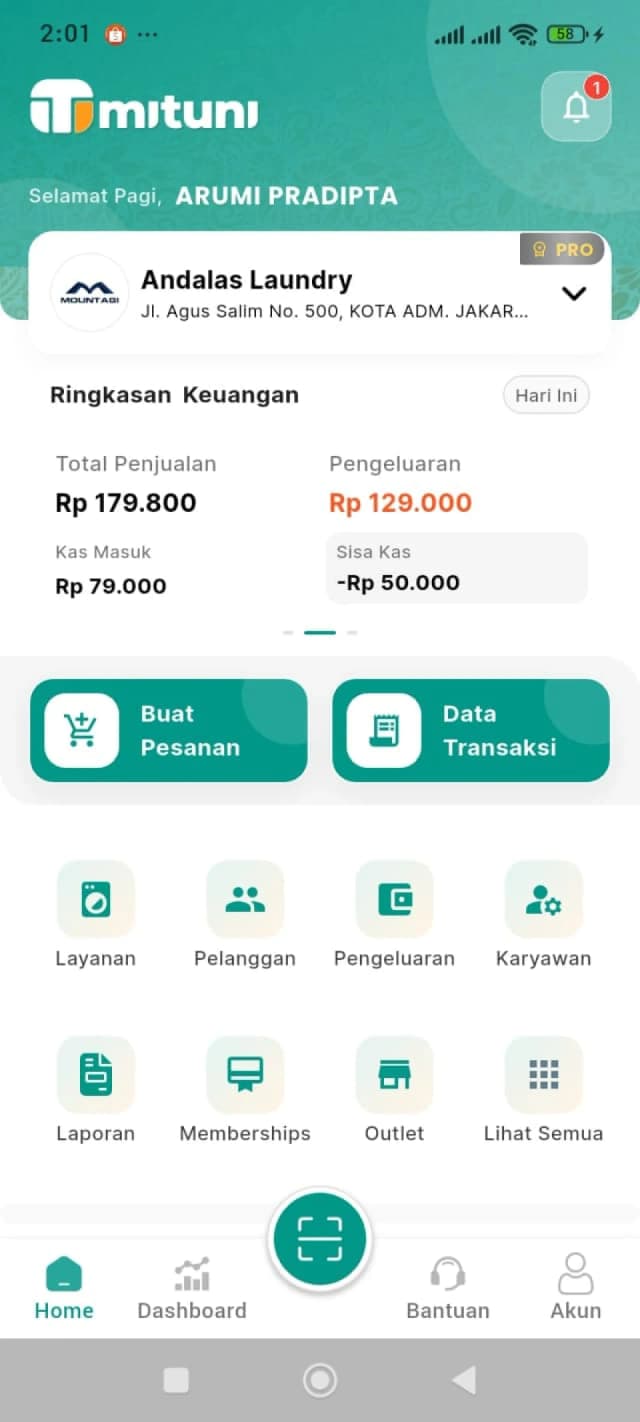Tap the center scan button
Screen dimensions: 640x1422
pos(320,1239)
